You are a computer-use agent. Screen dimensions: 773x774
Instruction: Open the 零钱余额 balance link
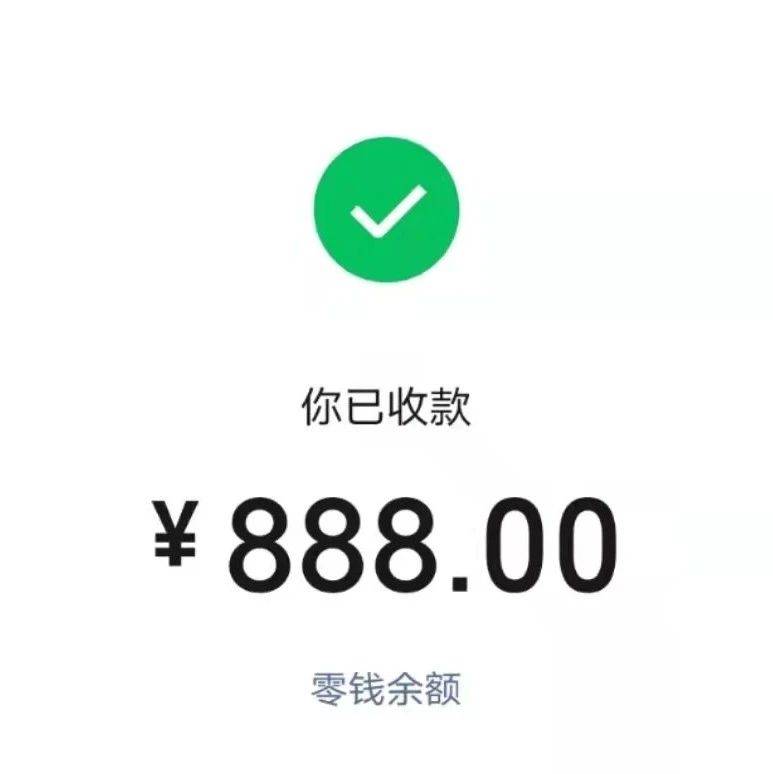[386, 689]
